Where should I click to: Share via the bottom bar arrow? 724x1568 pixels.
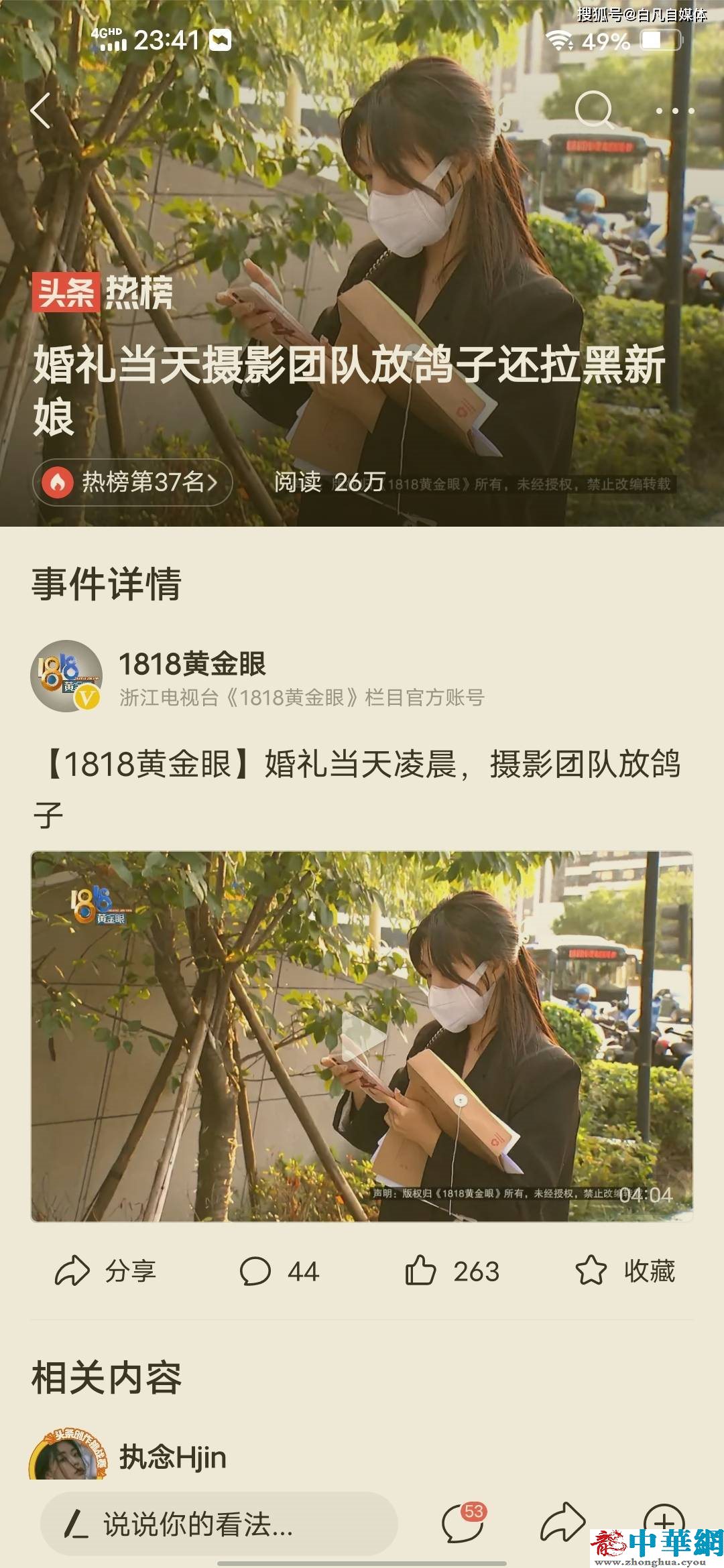(562, 1522)
